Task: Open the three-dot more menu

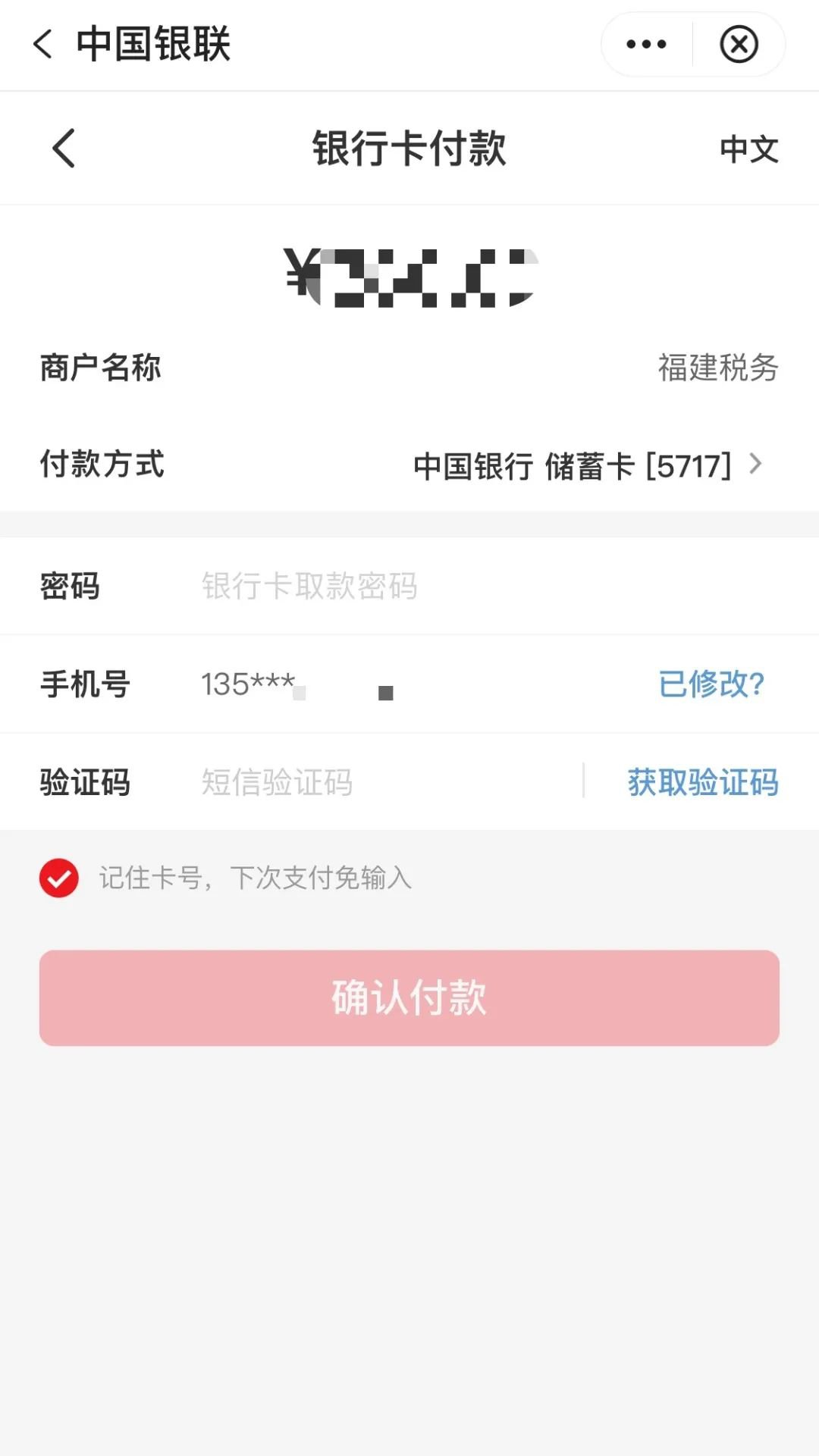Action: [x=646, y=44]
